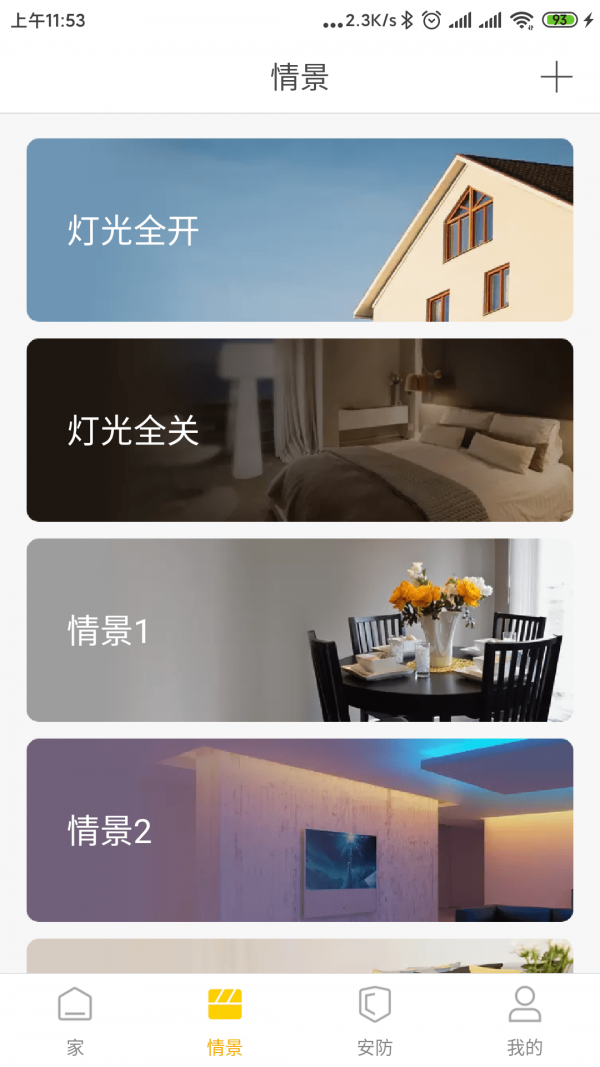Run the 灯光全关 scene
600x1067 pixels.
point(300,430)
